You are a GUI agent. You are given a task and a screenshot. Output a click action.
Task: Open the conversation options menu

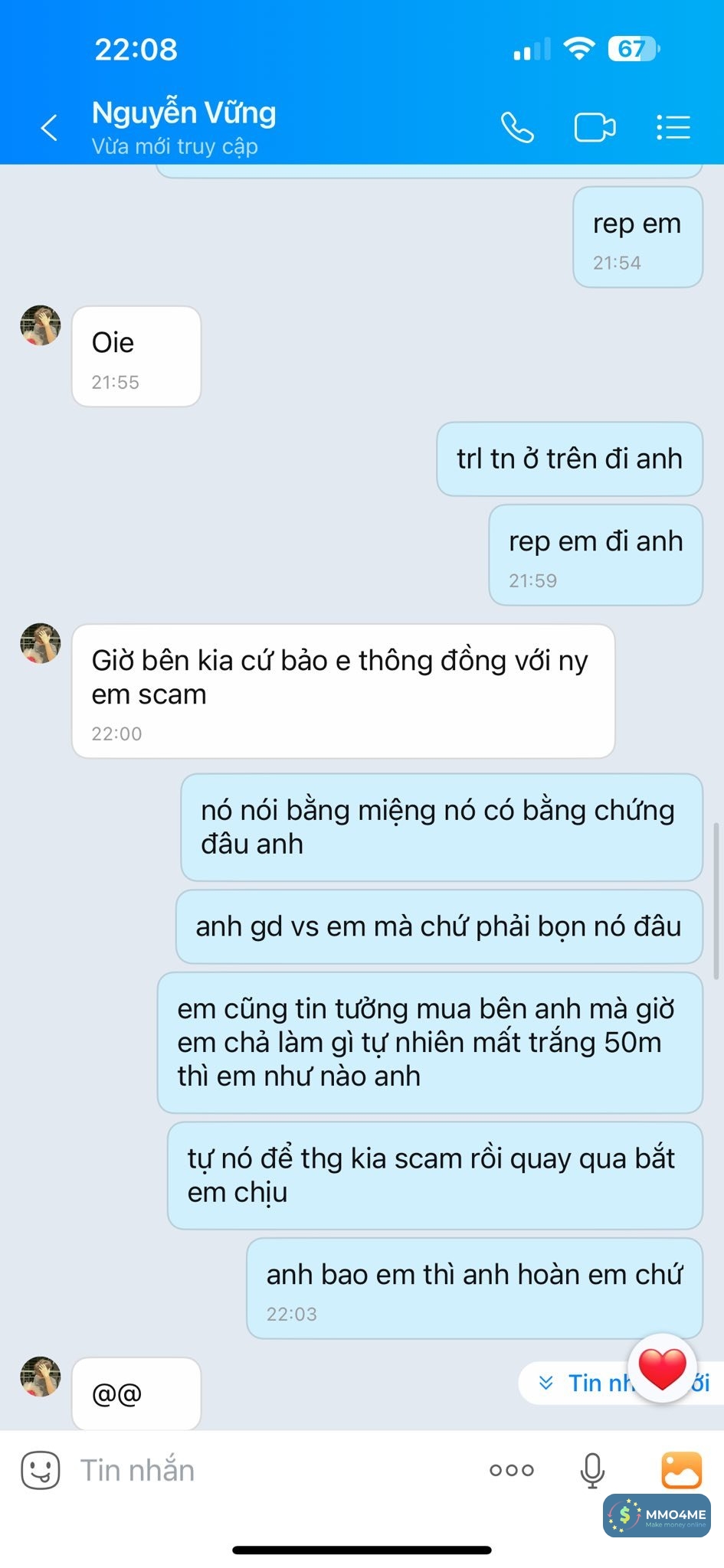673,128
